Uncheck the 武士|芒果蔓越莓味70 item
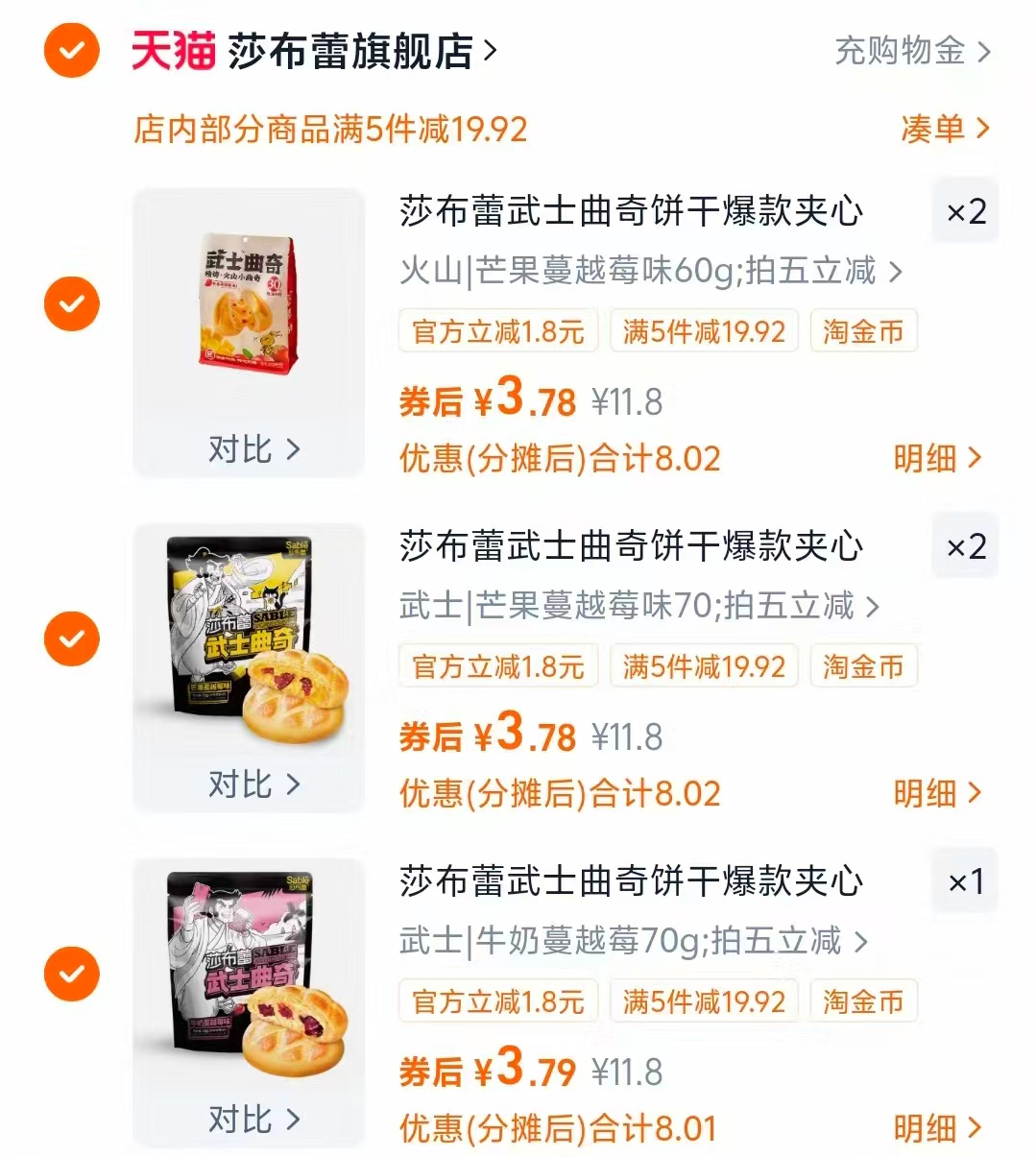Viewport: 1036px width, 1157px height. (71, 638)
